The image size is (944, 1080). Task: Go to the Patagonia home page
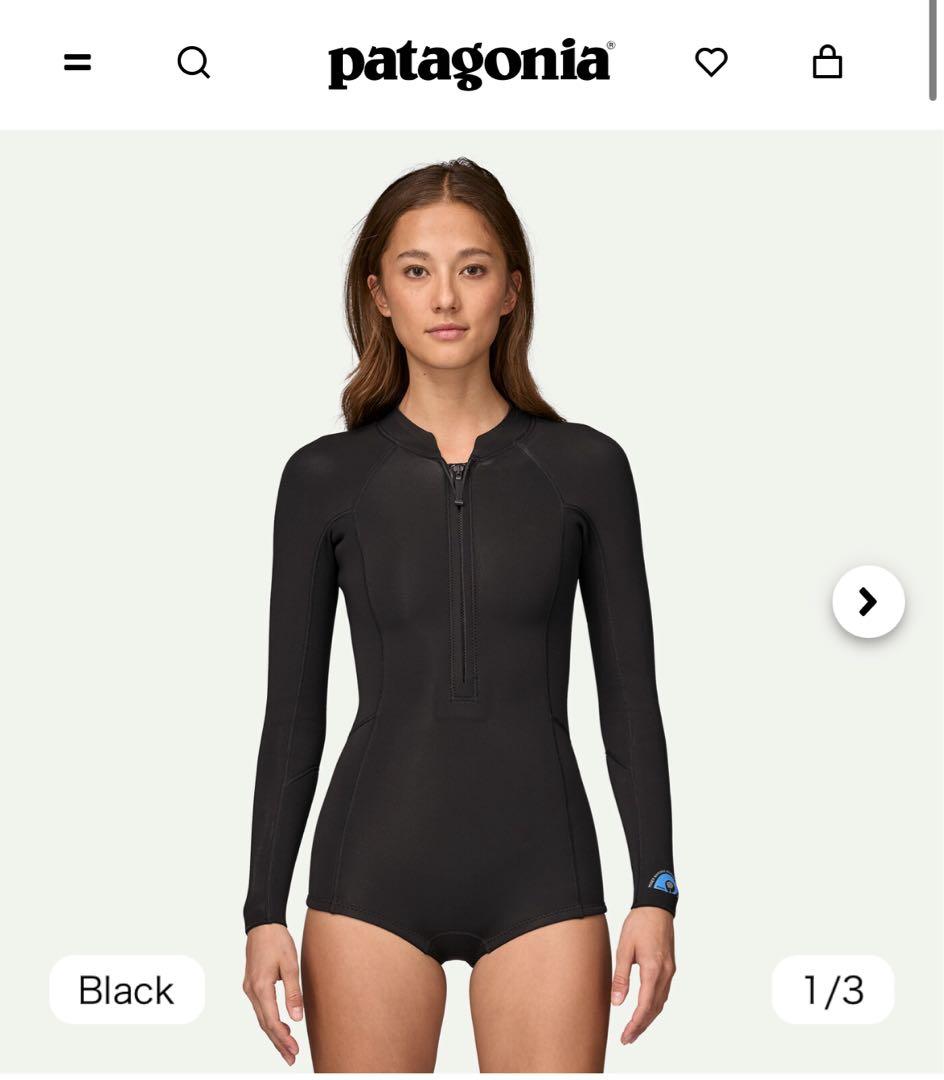471,63
